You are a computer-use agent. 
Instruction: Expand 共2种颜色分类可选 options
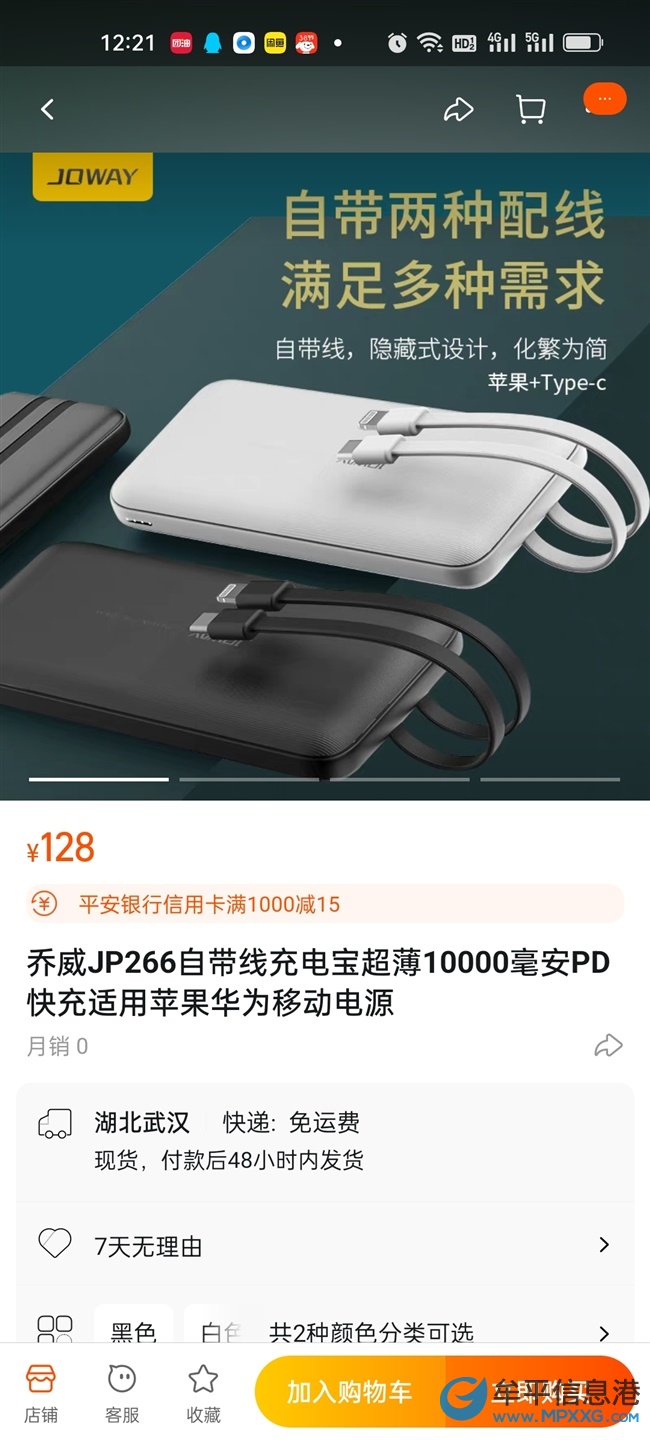(603, 1333)
